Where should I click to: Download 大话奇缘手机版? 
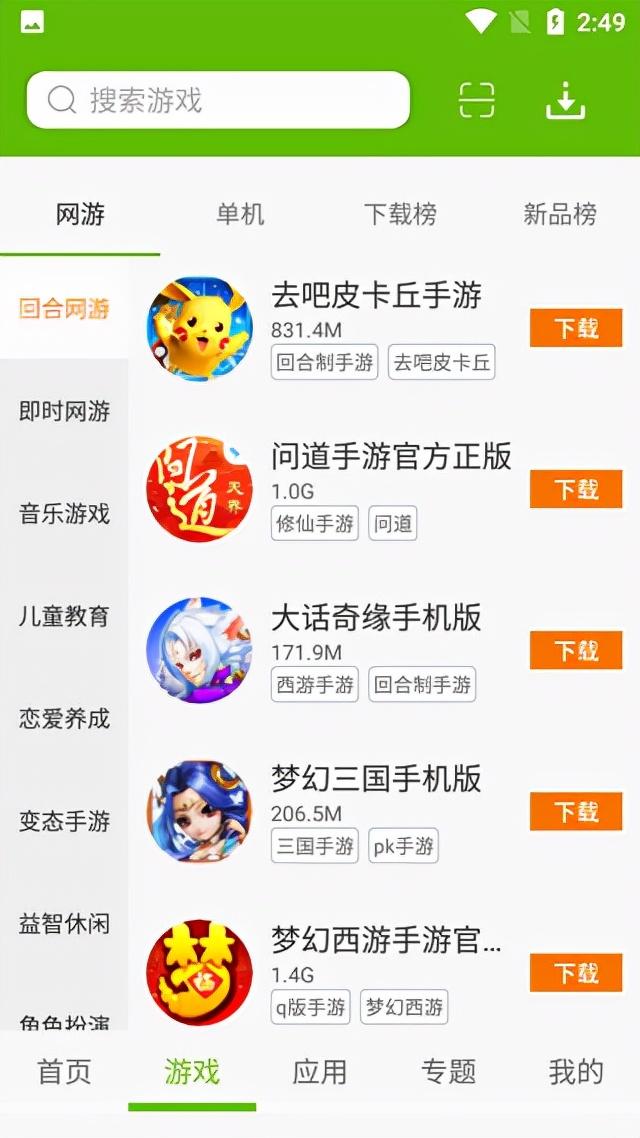(576, 650)
